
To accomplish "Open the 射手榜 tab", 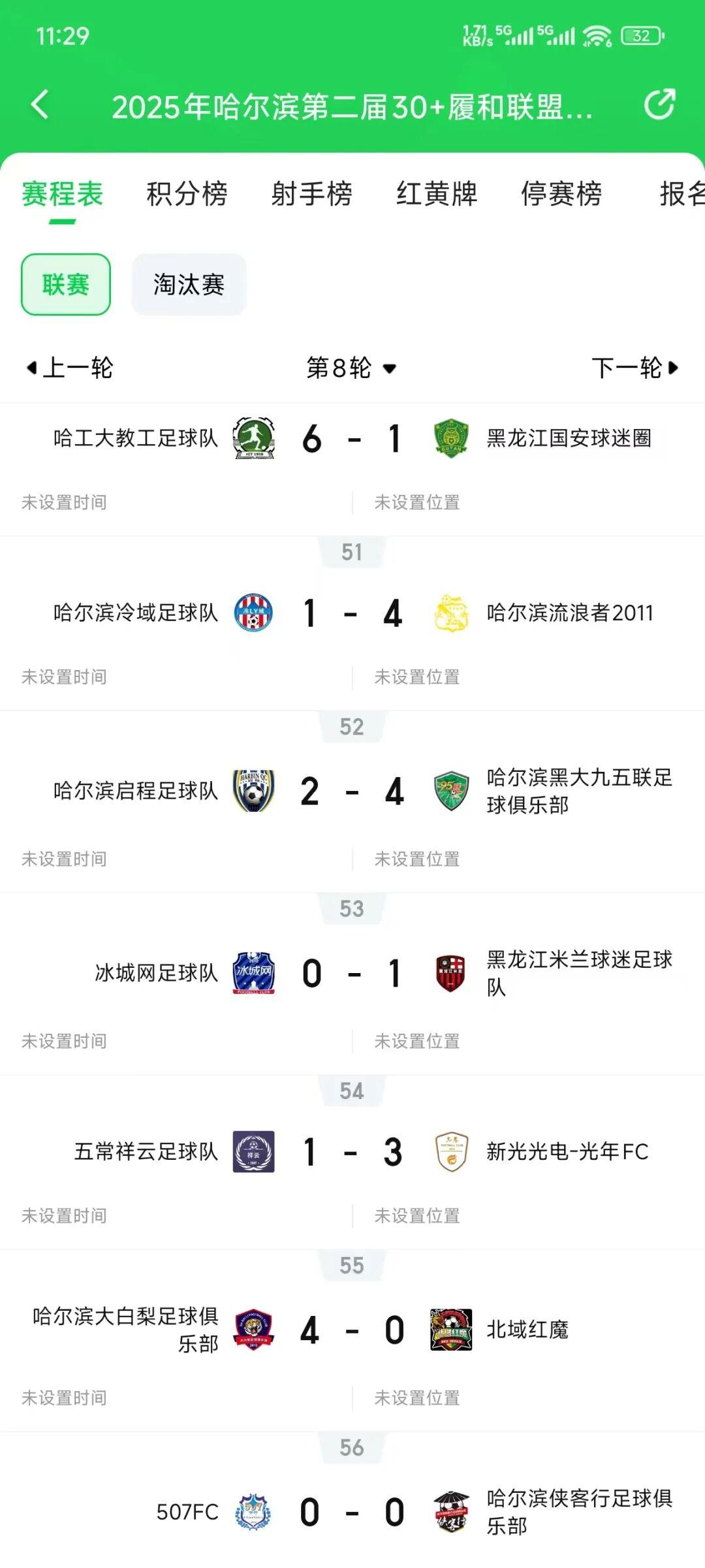I will [x=312, y=194].
